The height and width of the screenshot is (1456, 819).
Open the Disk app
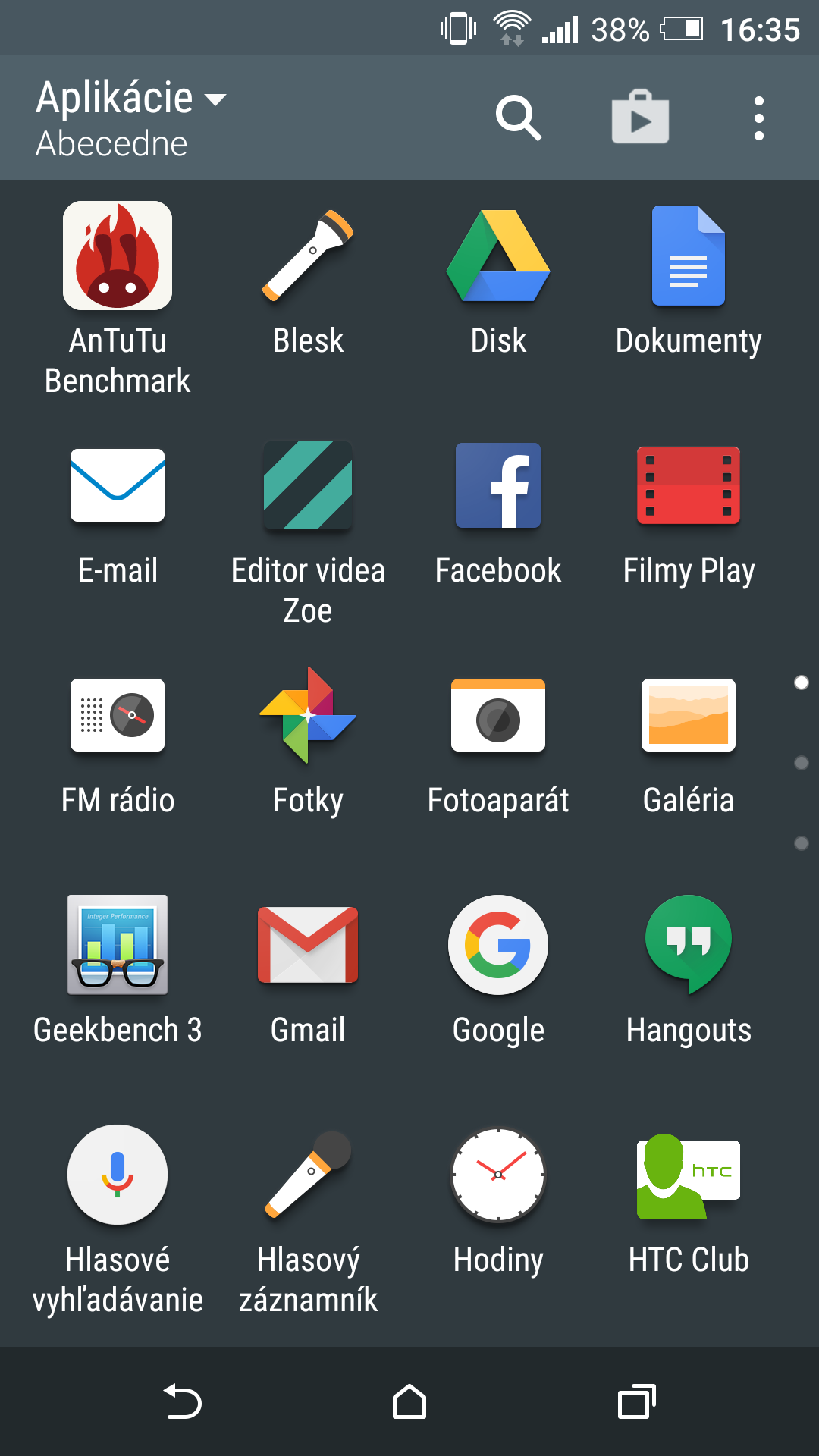[498, 256]
